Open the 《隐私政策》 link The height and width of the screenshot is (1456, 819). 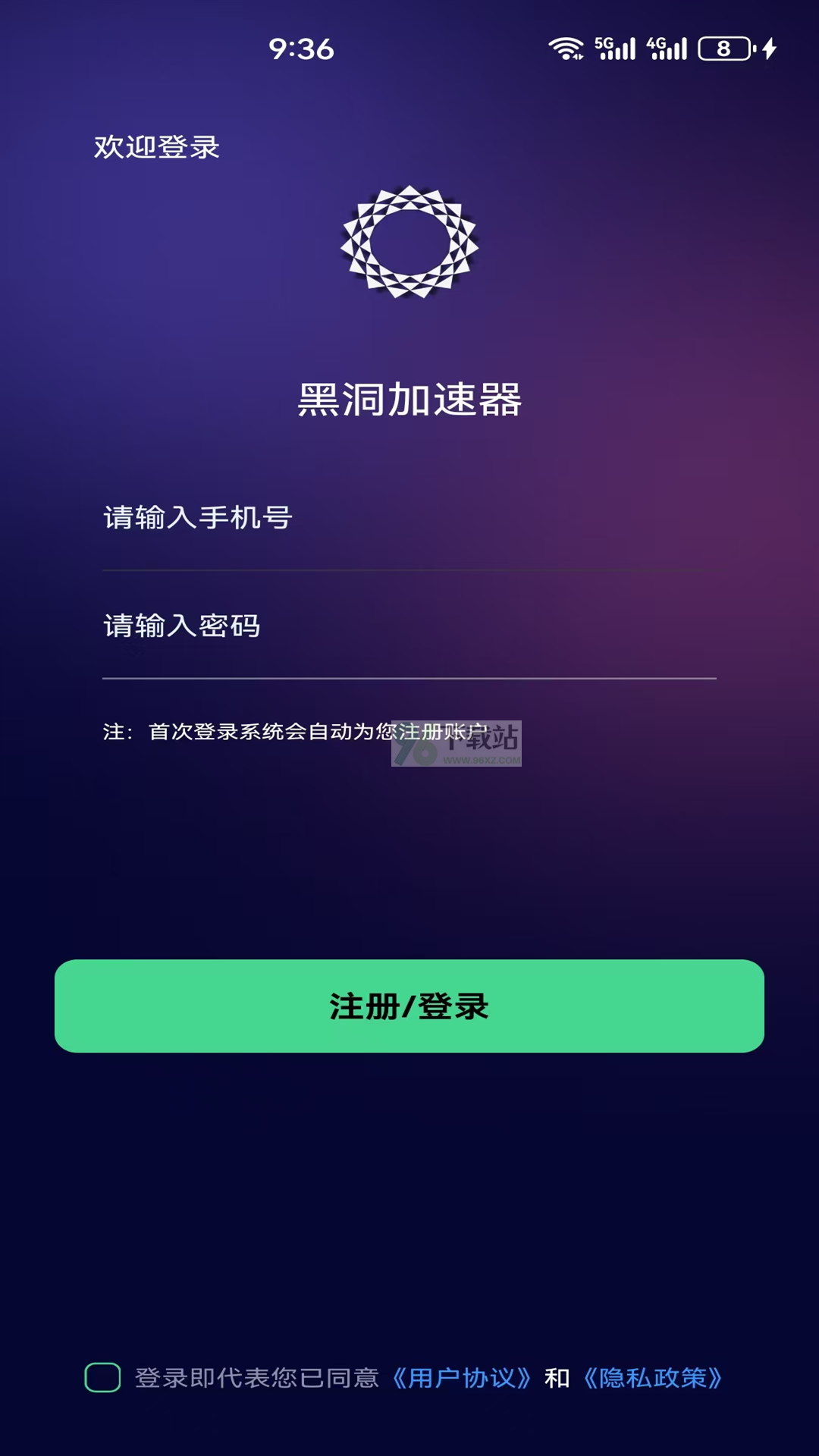[x=652, y=1378]
